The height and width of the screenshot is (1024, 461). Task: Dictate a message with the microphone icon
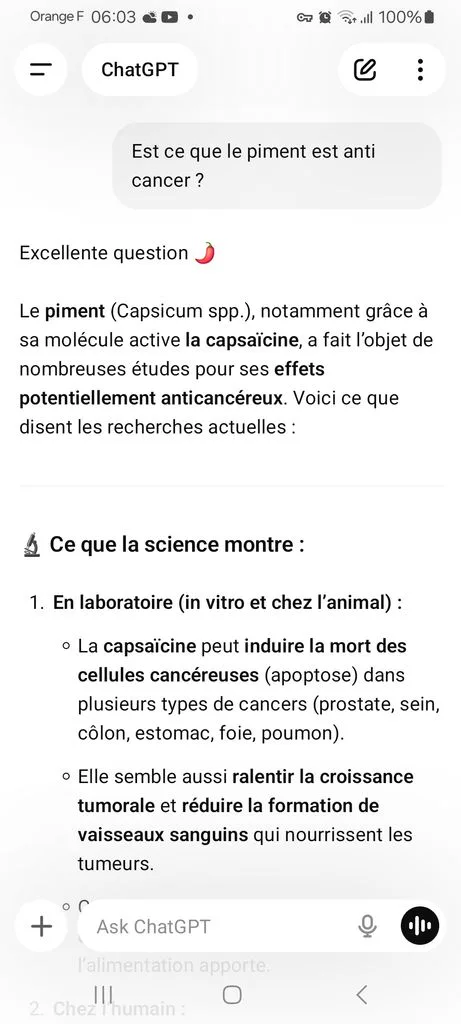click(368, 925)
